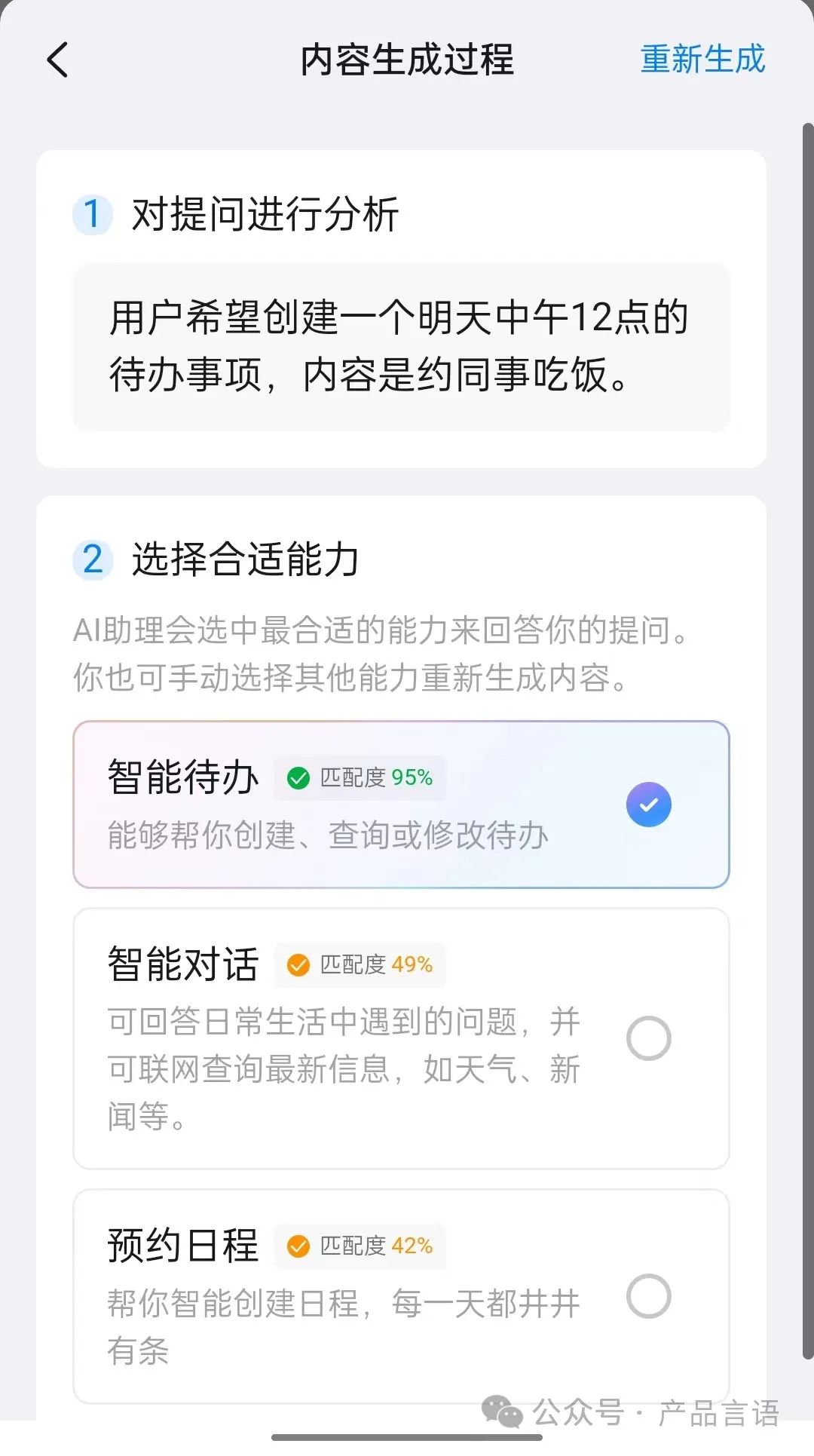Go back using the top-left arrow
The height and width of the screenshot is (1456, 814).
click(58, 60)
